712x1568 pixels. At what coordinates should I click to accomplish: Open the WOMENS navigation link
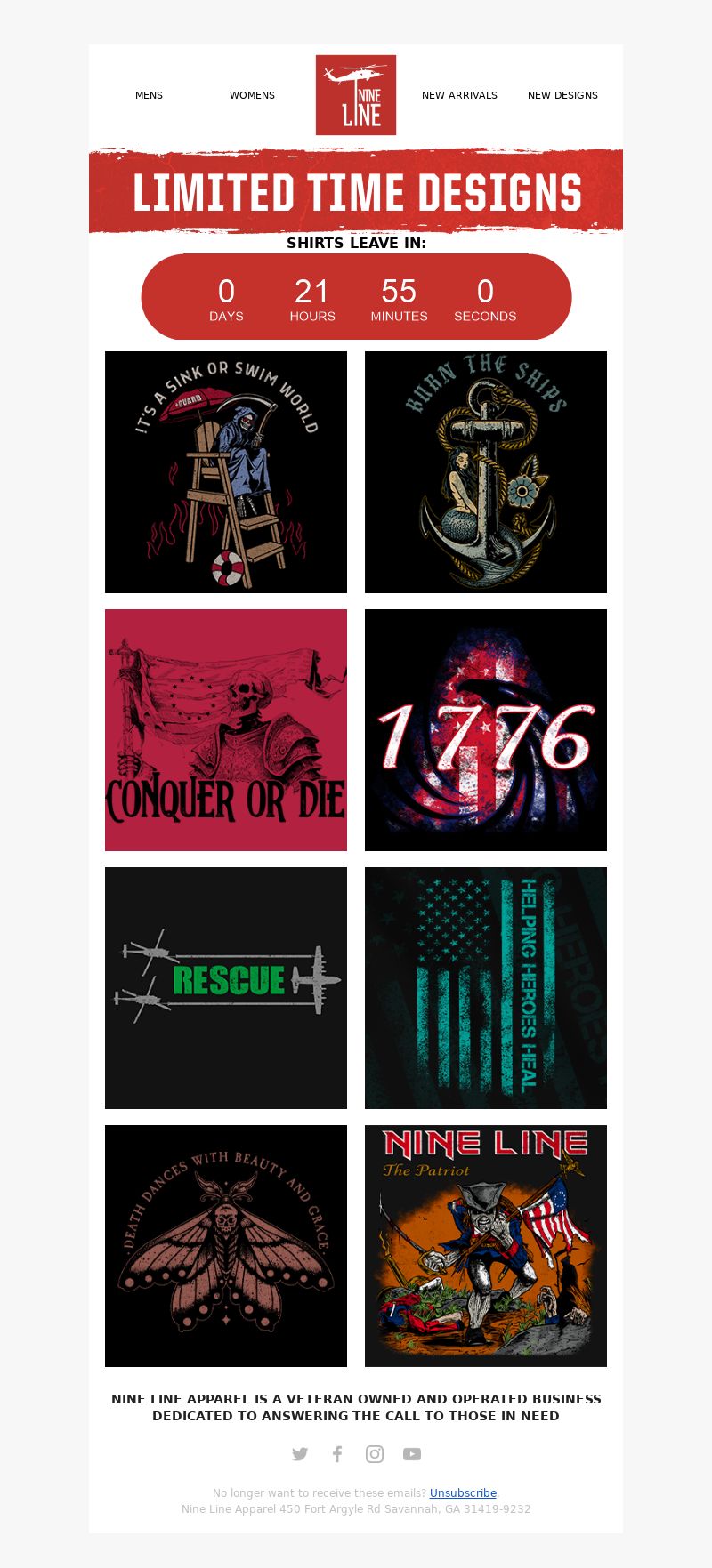pyautogui.click(x=252, y=95)
